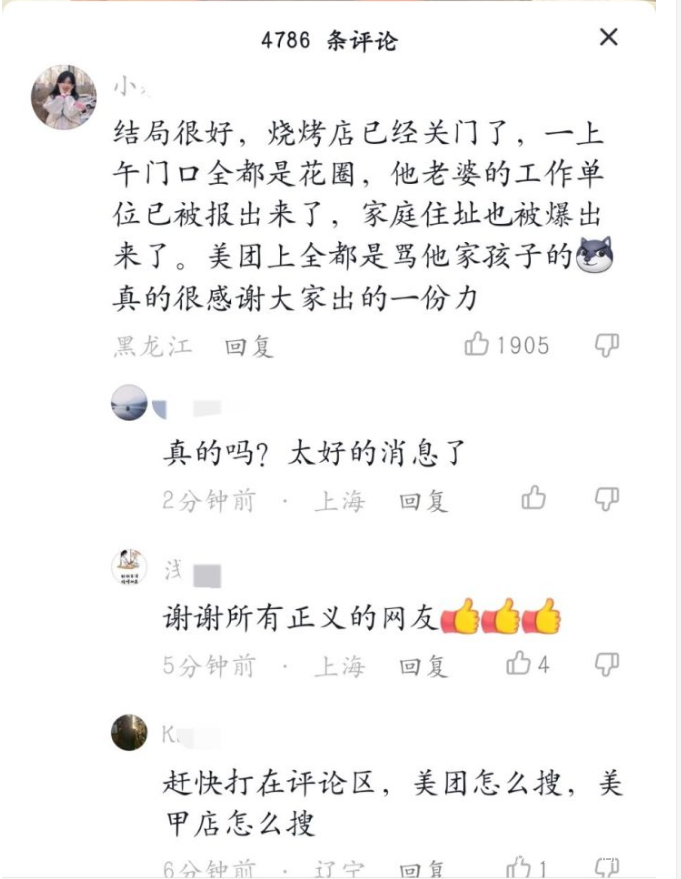Dislike the reply 谢谢所有正义的网友
Screen dimensions: 681x879
coord(606,664)
